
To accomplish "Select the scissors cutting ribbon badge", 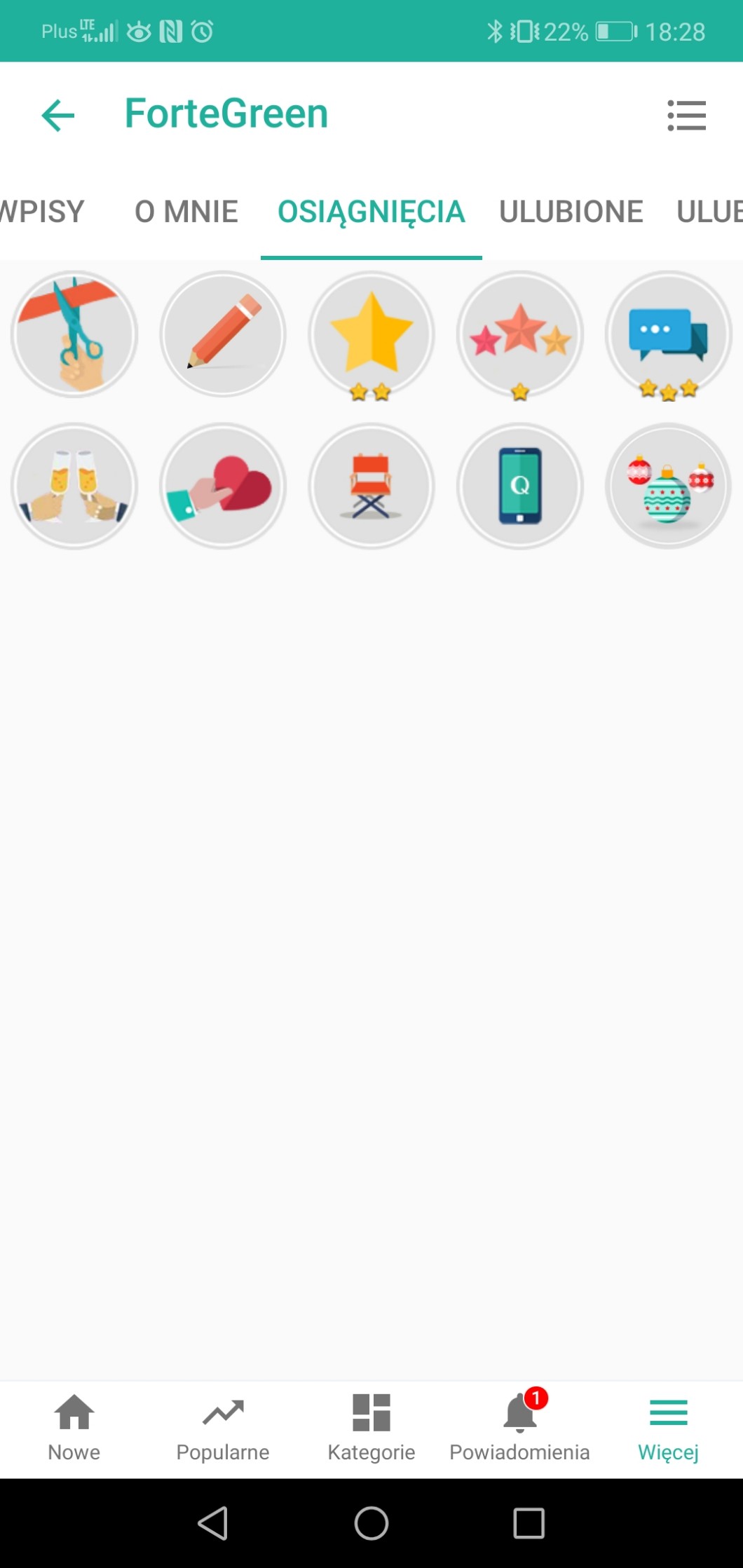I will click(x=74, y=334).
